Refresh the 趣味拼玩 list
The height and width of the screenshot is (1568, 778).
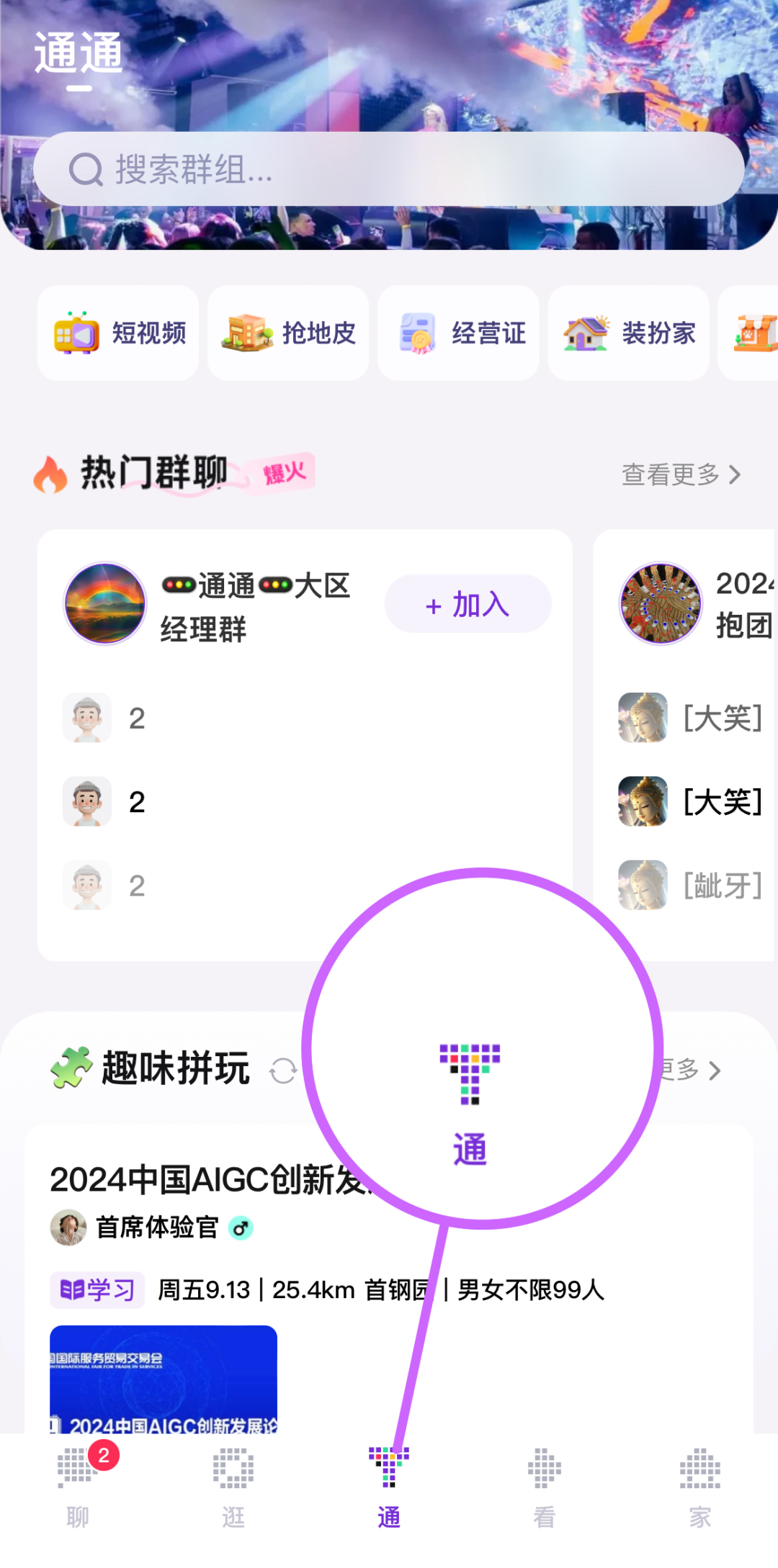(x=283, y=1071)
